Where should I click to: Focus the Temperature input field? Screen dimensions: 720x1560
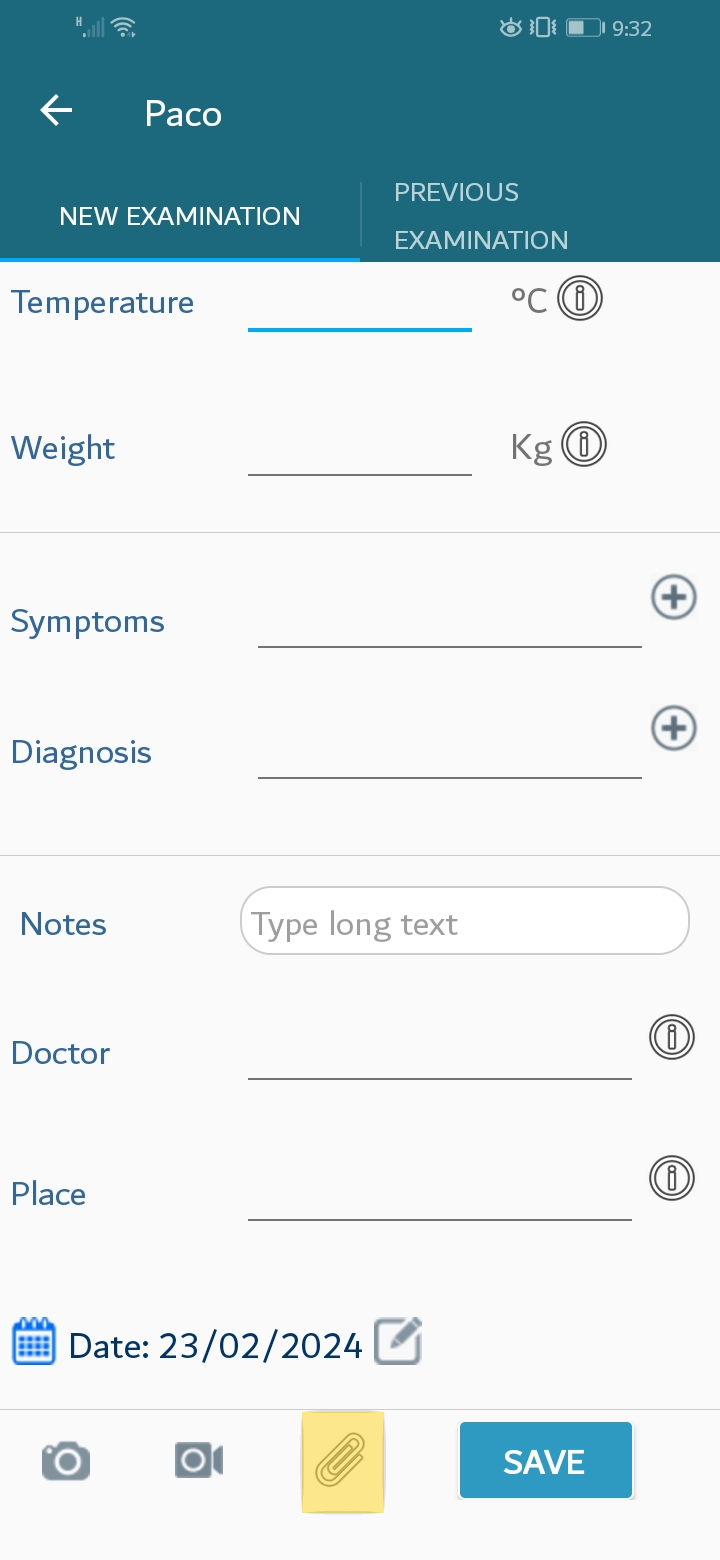[x=360, y=303]
